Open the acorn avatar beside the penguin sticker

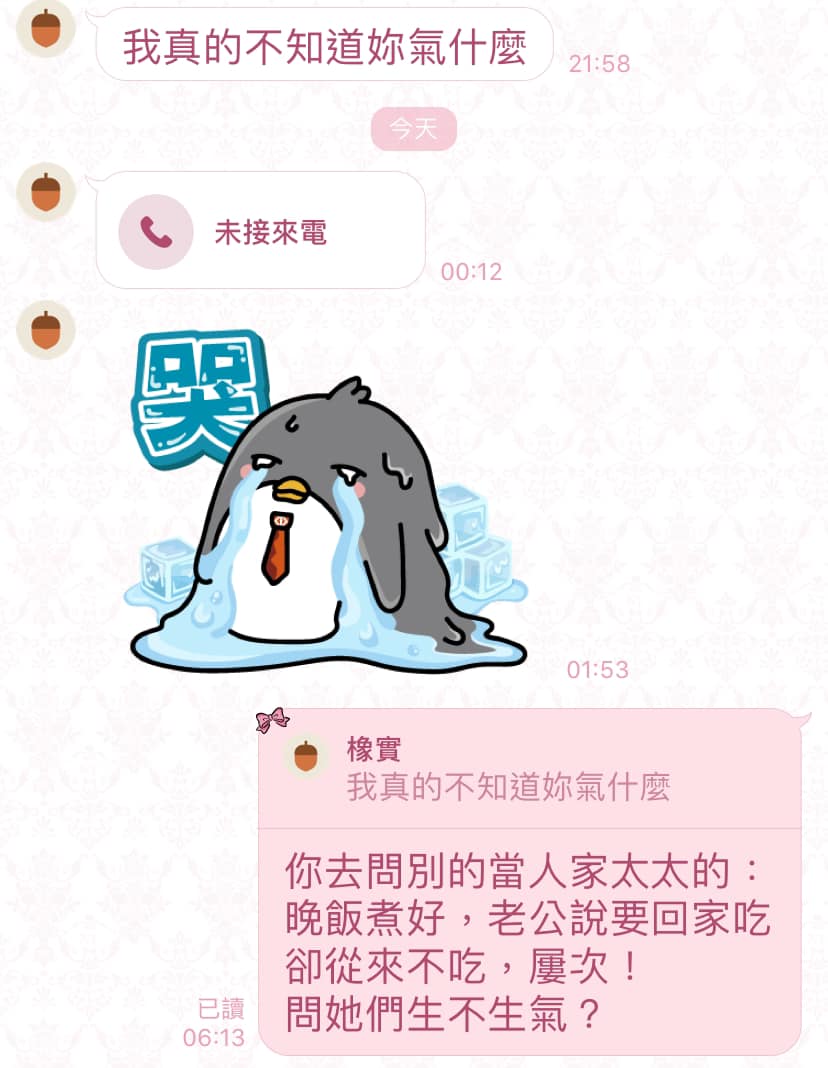[x=46, y=329]
